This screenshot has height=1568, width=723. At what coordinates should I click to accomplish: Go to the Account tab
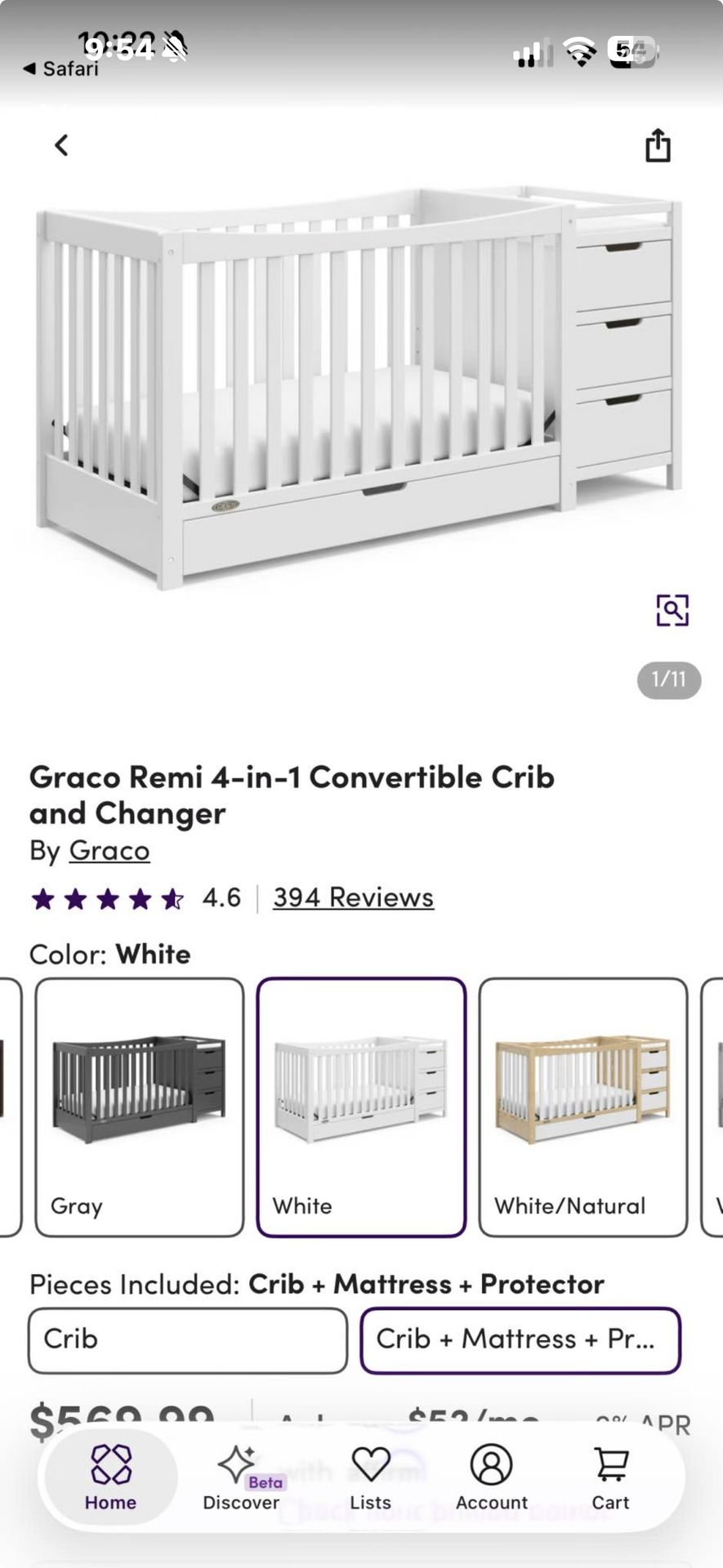click(x=491, y=1477)
